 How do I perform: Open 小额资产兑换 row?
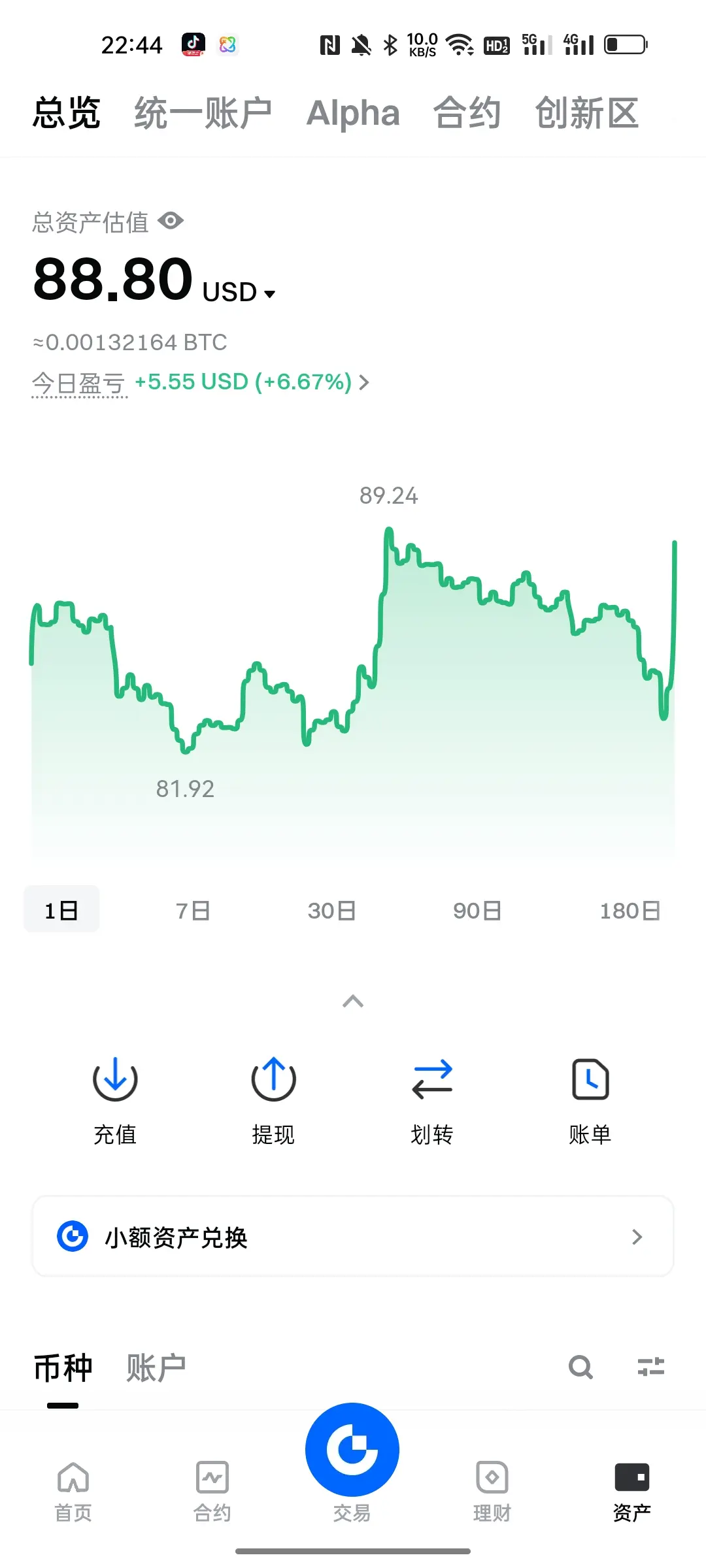click(353, 1236)
